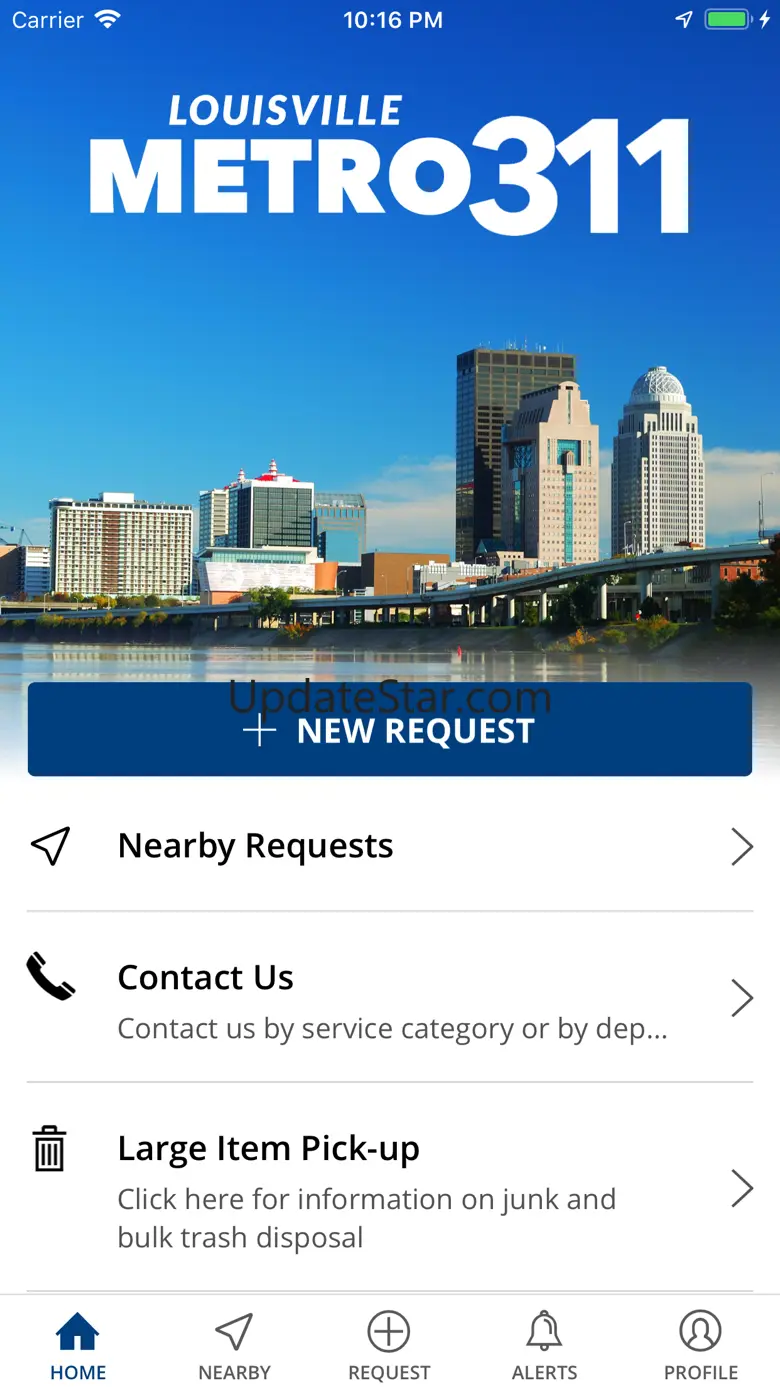Go to the Request tab
Image resolution: width=780 pixels, height=1387 pixels.
tap(389, 1346)
